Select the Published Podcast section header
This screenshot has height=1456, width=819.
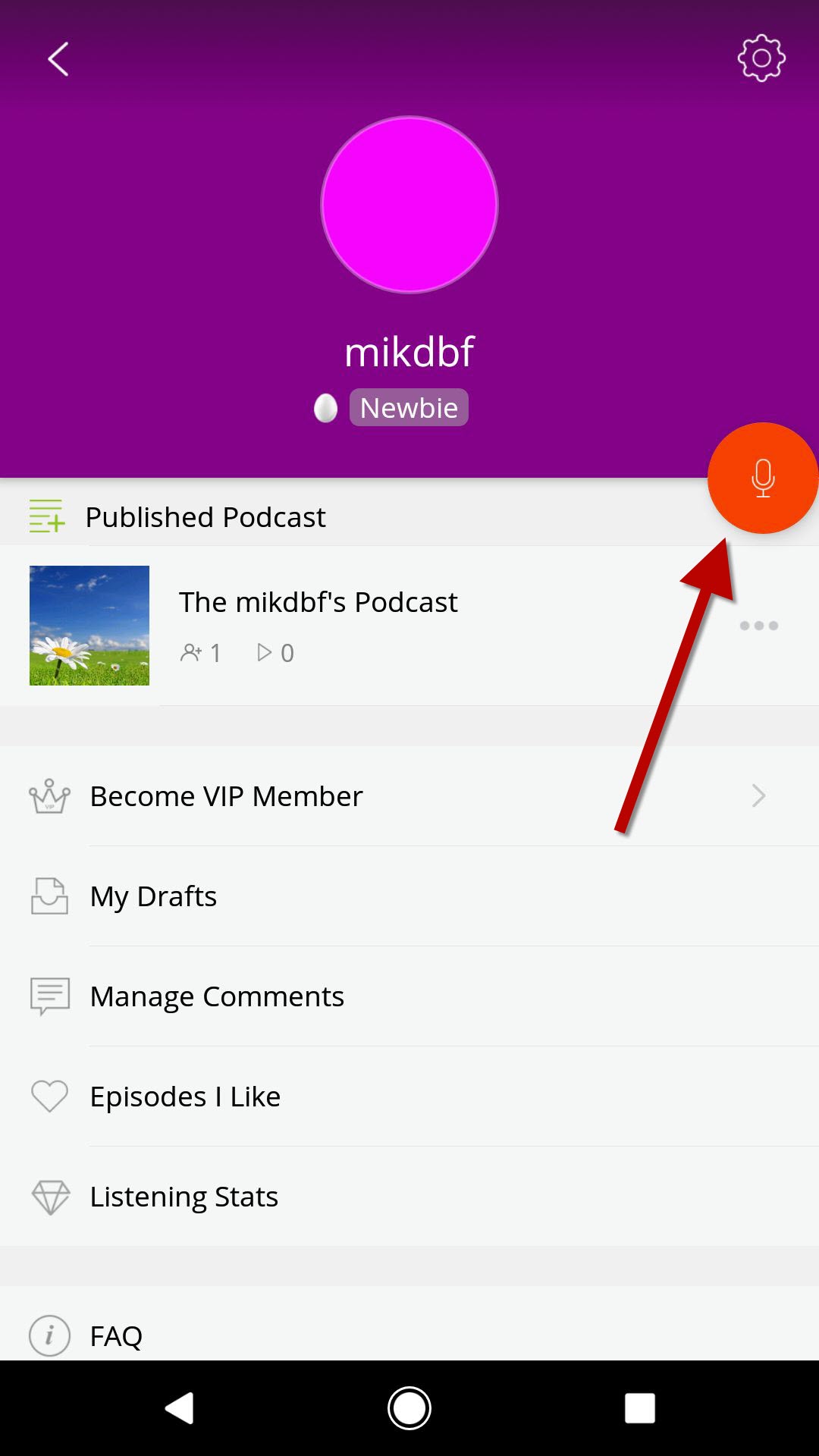[206, 516]
